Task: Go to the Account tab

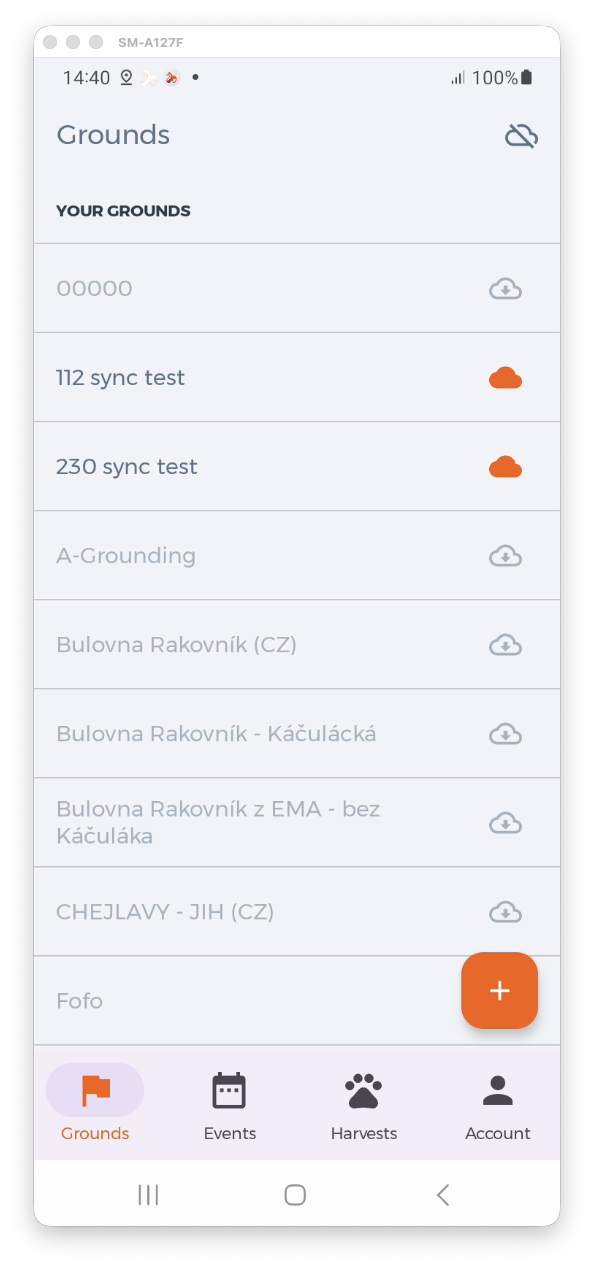Action: click(498, 1106)
